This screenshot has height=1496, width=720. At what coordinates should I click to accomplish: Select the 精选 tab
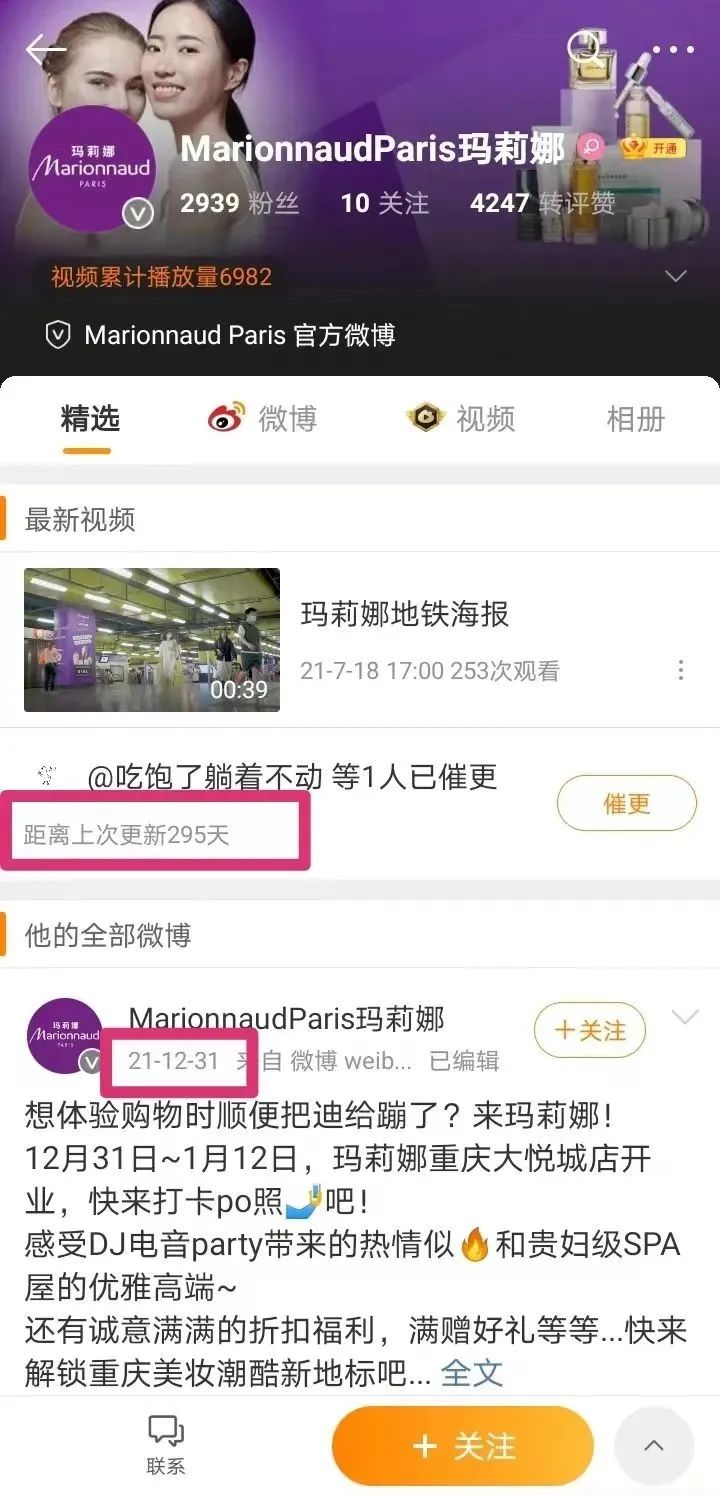point(90,419)
